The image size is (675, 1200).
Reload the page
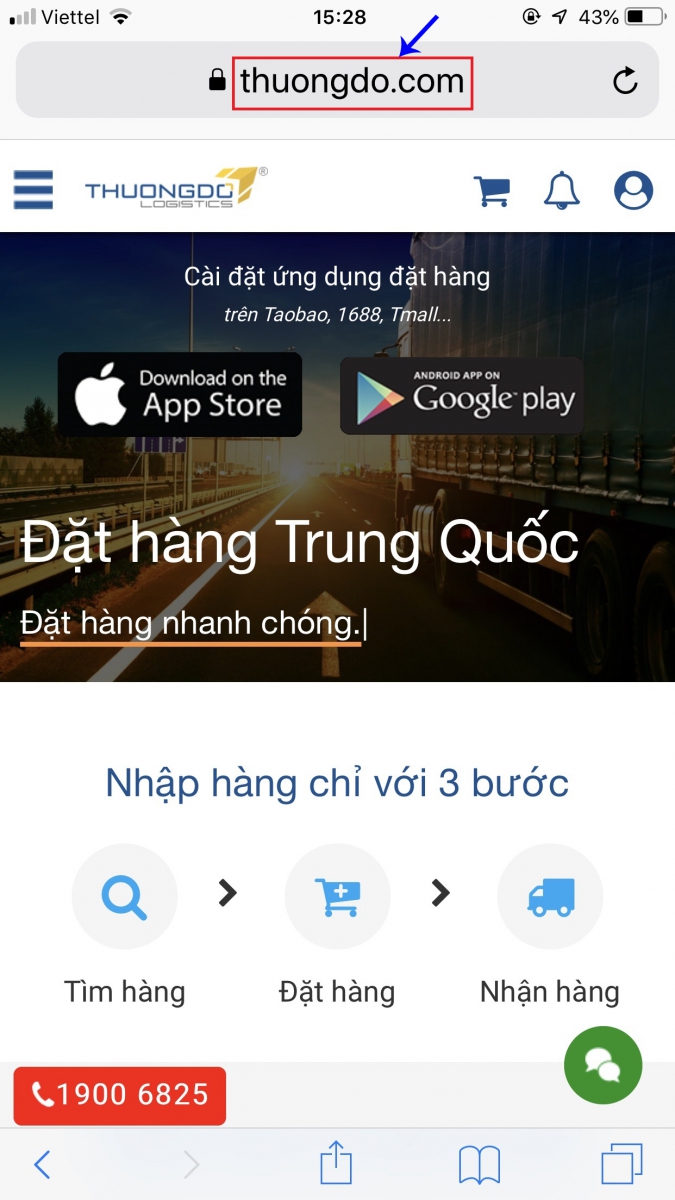tap(625, 81)
